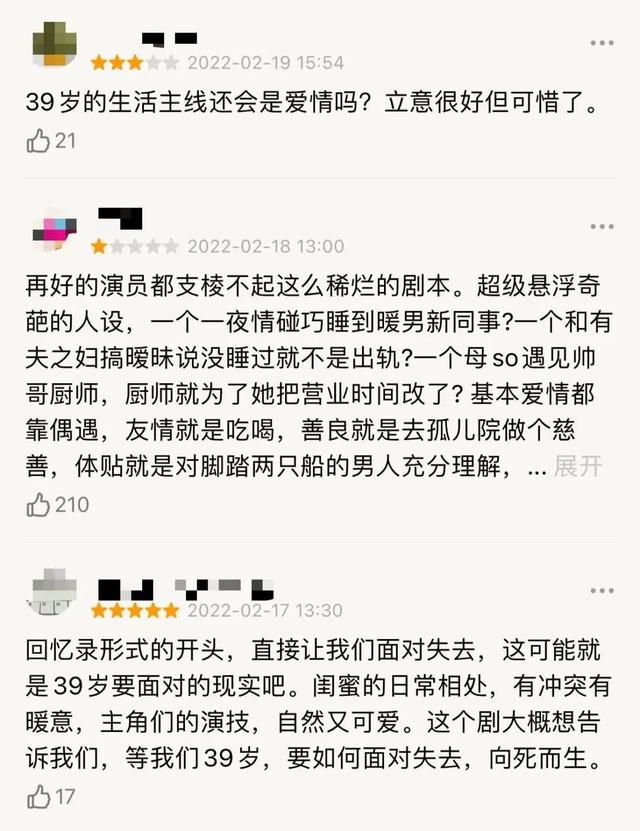
Task: Open overflow menu on the 2022-02-18 review
Action: coord(602,227)
